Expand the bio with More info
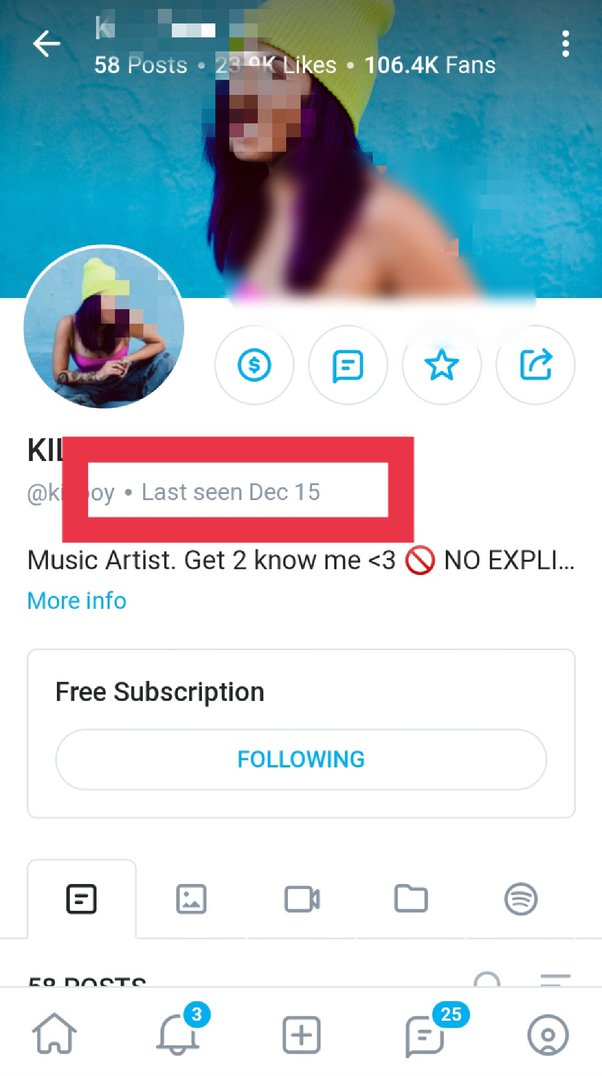The image size is (602, 1076). 77,600
